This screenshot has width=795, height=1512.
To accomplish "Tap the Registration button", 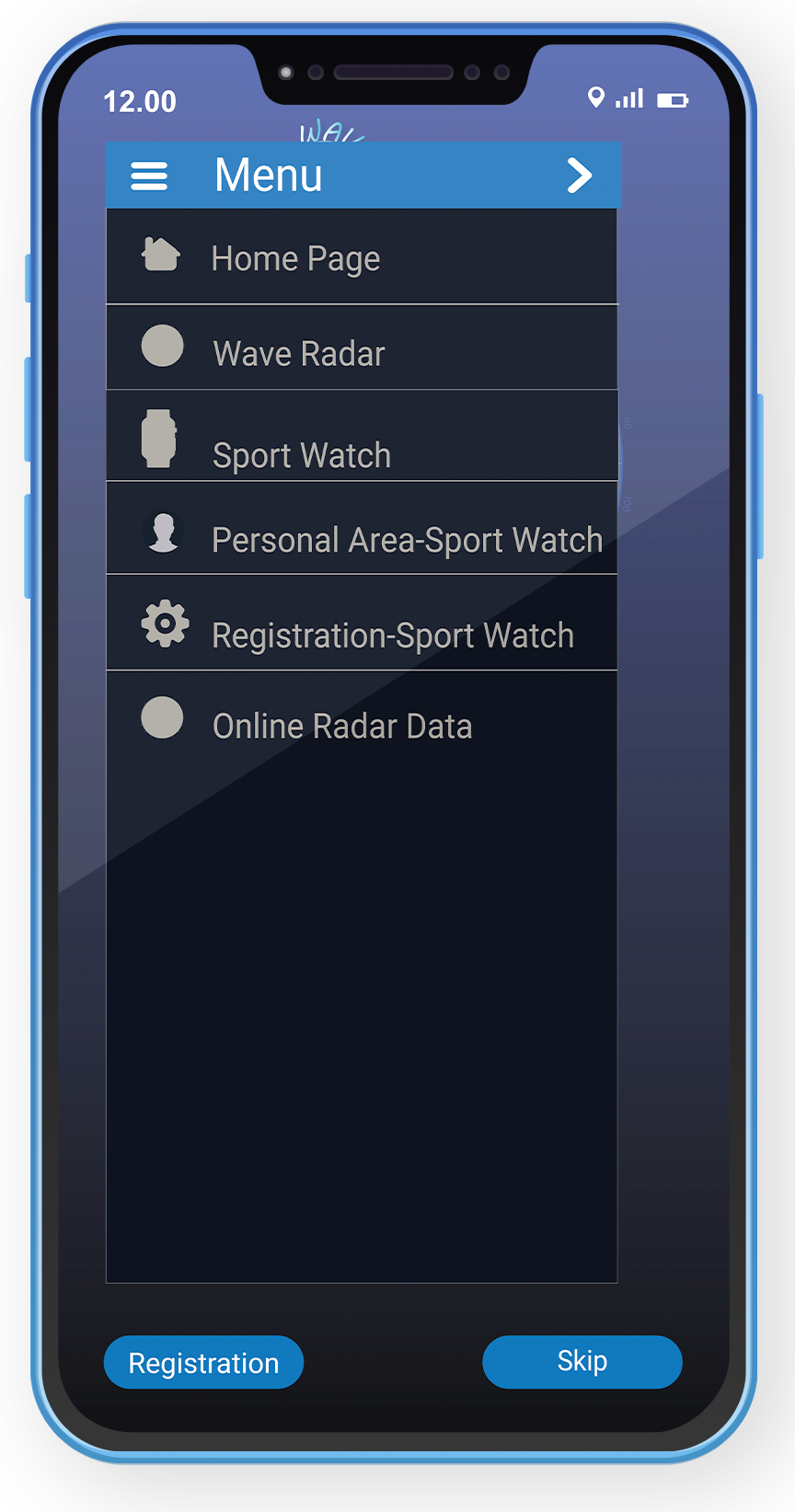I will (203, 1362).
